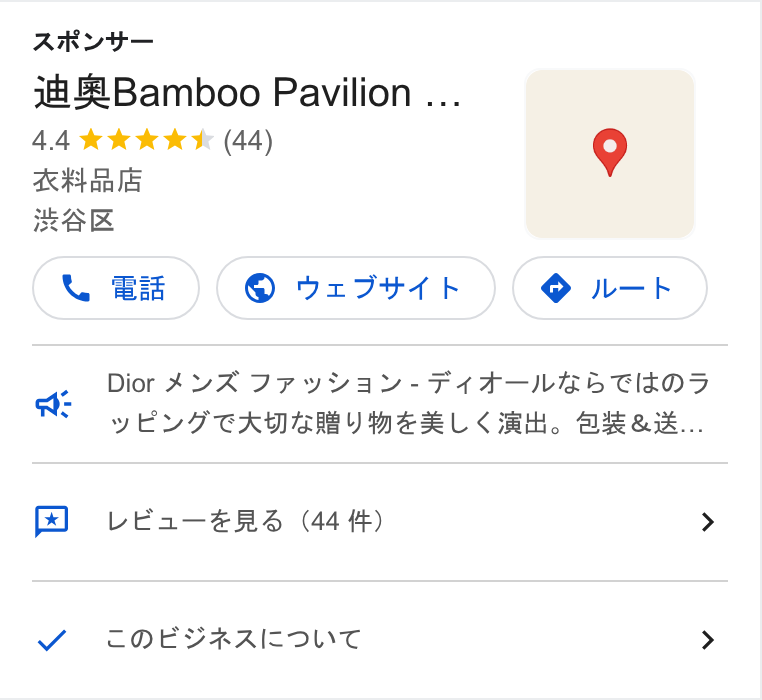Screen dimensions: 762x700
Task: Call the store with the 電話 button
Action: click(116, 288)
